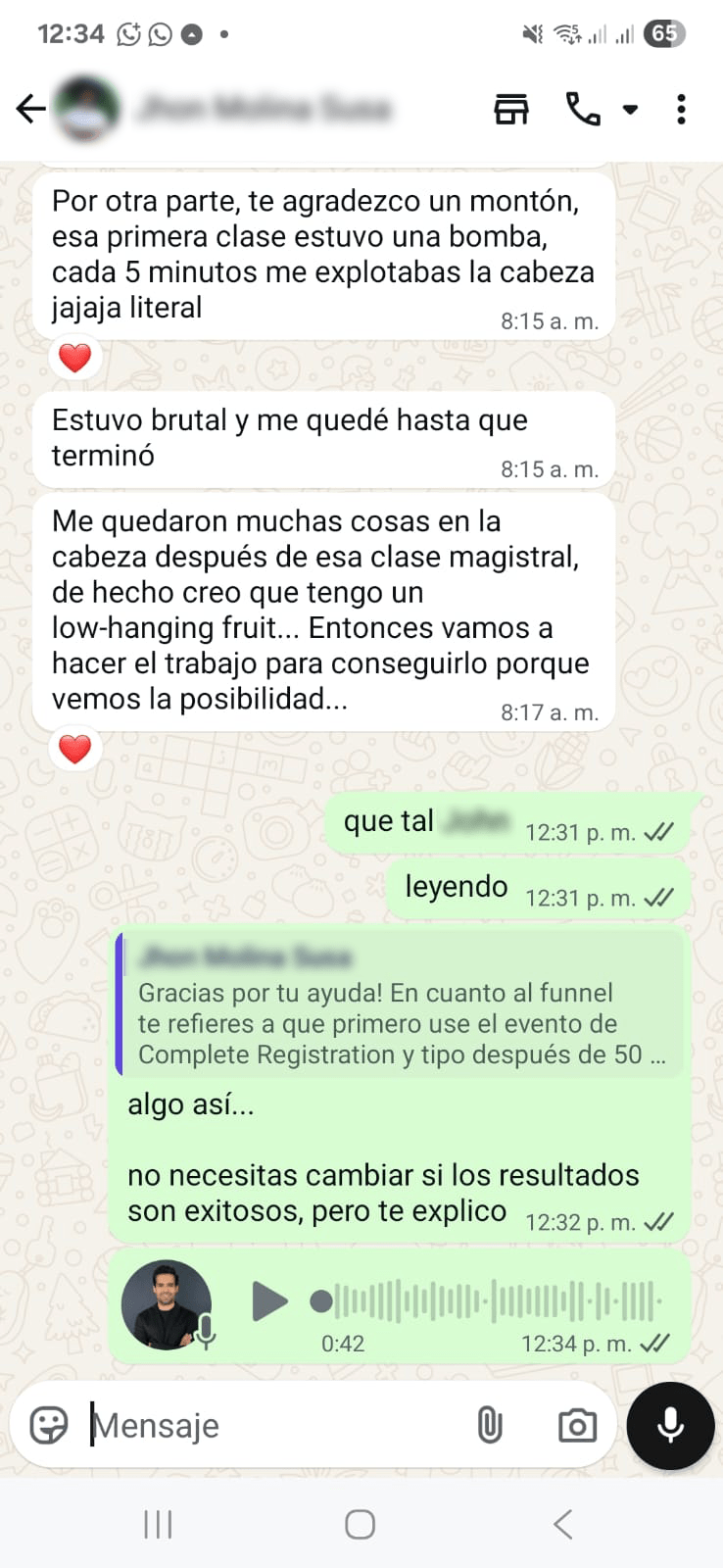Viewport: 723px width, 1568px height.
Task: Open the business catalog storefront icon
Action: (510, 109)
